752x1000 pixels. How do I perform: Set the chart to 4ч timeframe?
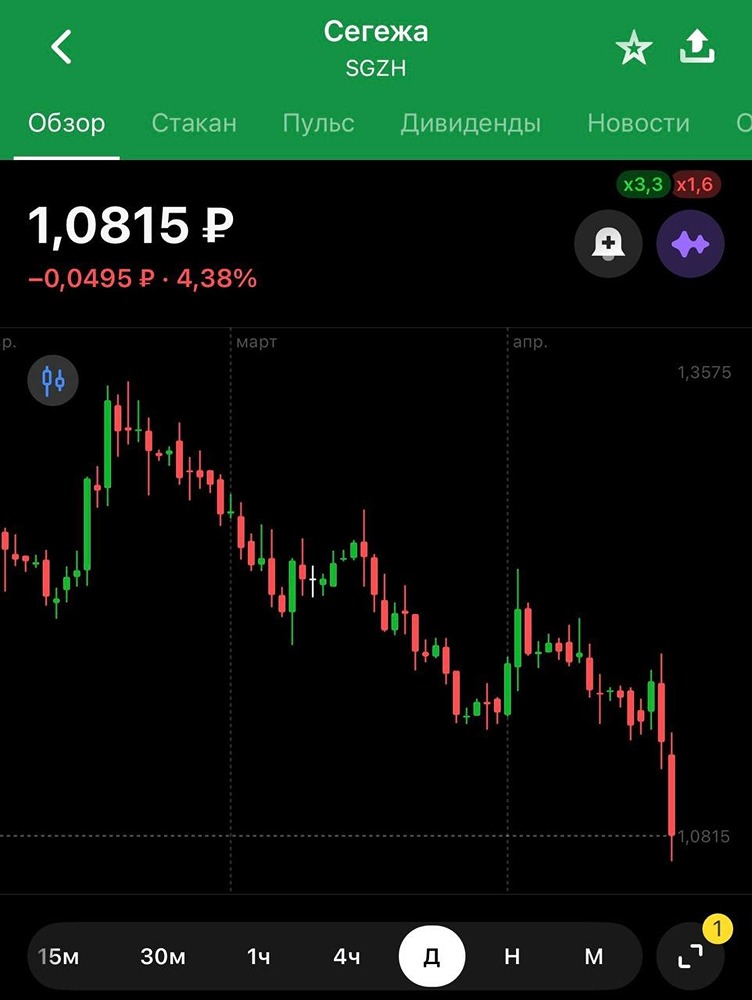(346, 957)
